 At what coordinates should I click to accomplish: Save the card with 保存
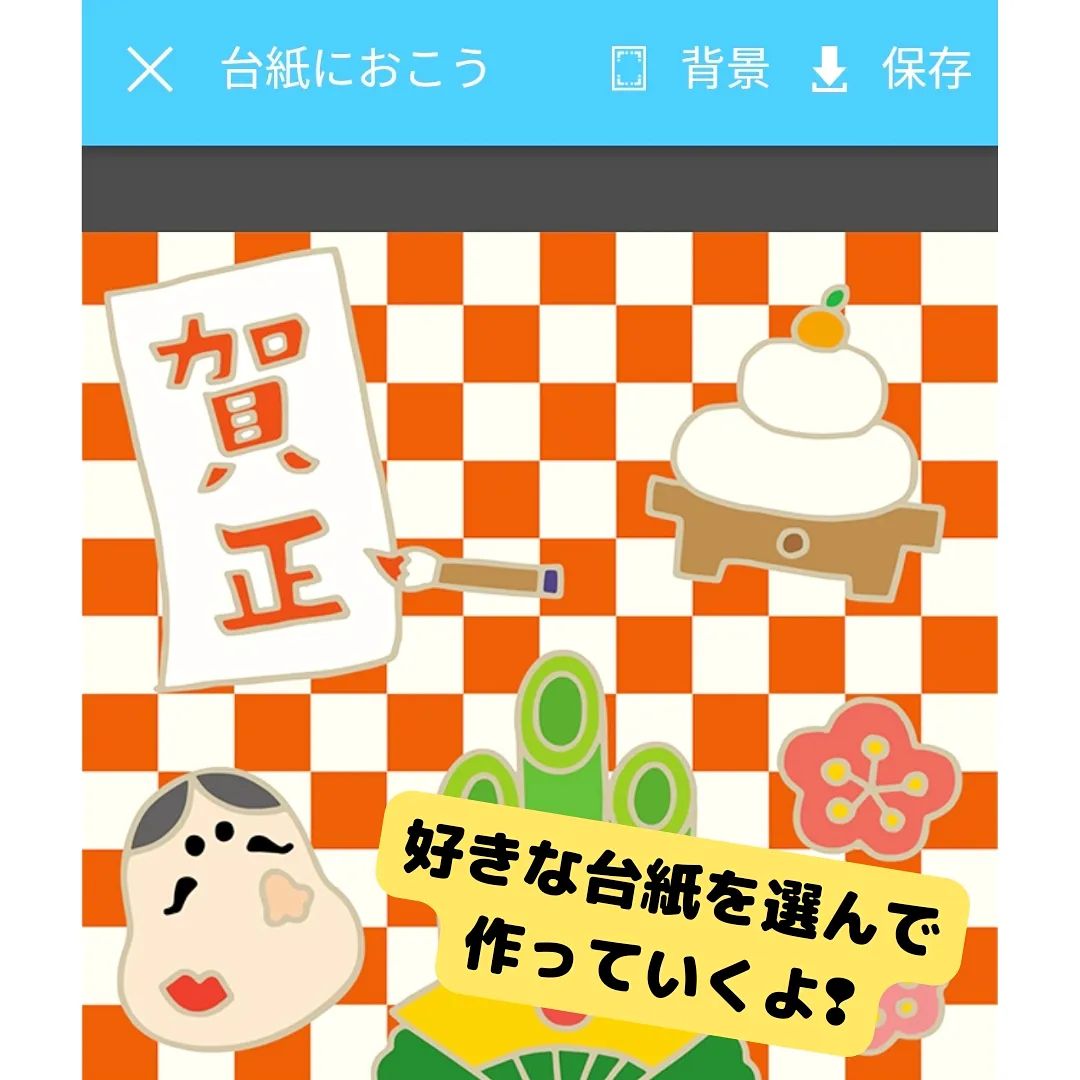(890, 70)
